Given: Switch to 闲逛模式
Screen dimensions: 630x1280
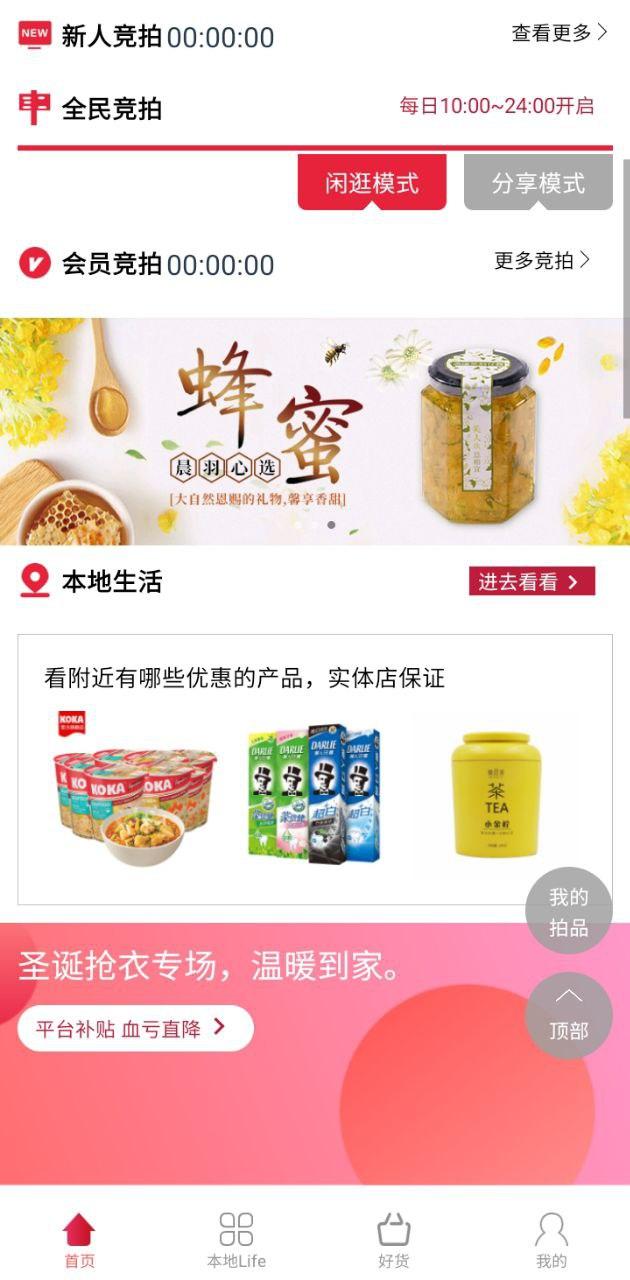Looking at the screenshot, I should tap(372, 183).
